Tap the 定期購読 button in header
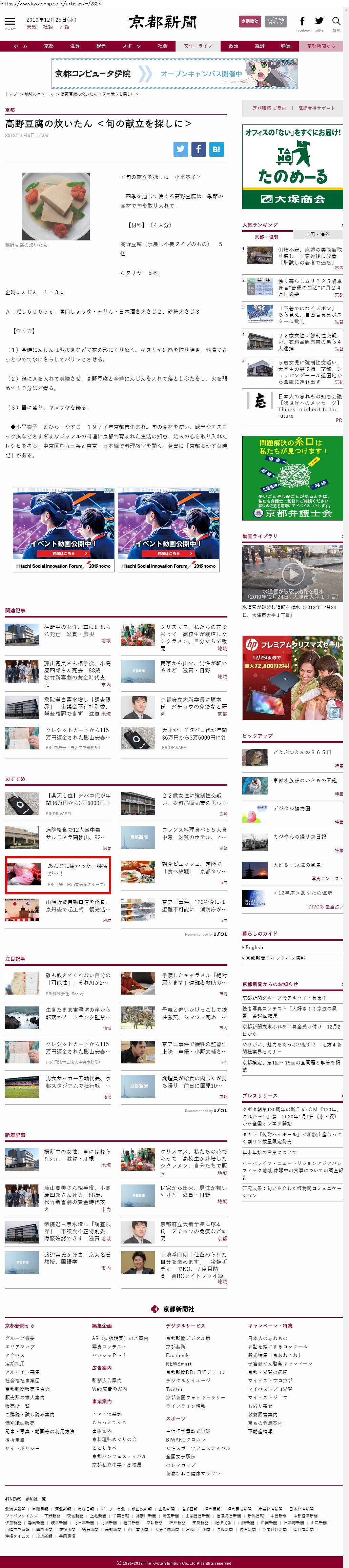This screenshot has height=1568, width=349. (250, 21)
